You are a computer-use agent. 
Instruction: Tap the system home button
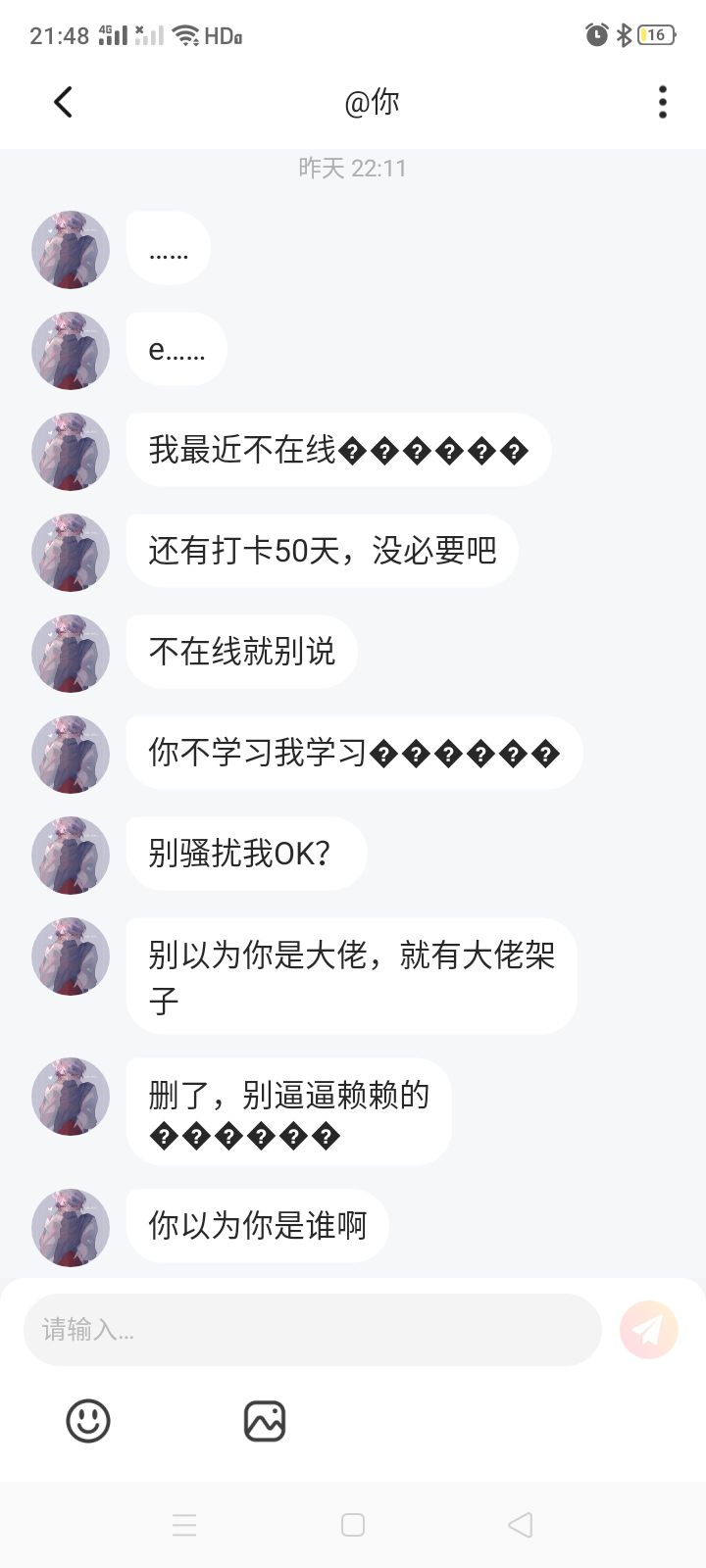(x=353, y=1525)
